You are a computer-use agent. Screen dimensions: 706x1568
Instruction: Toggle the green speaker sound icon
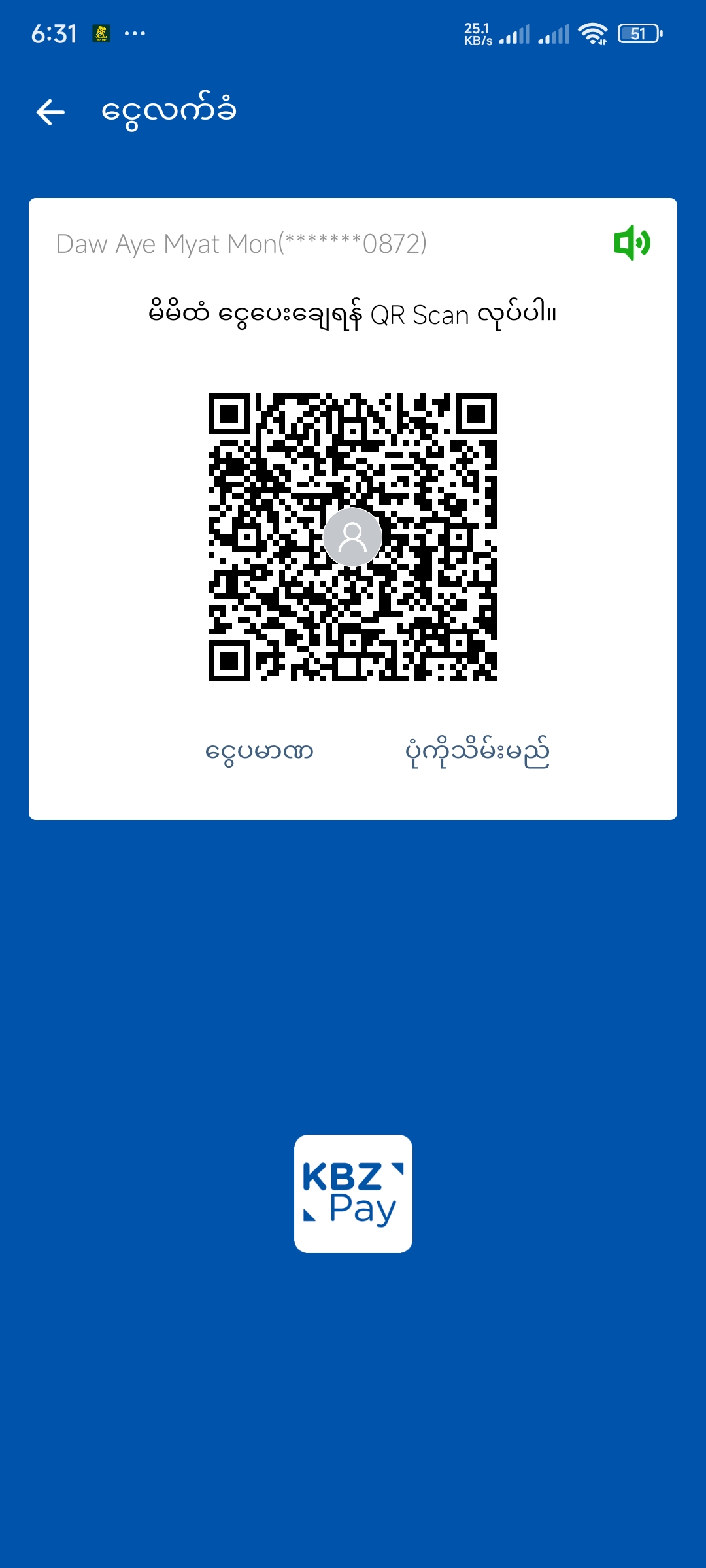point(631,243)
